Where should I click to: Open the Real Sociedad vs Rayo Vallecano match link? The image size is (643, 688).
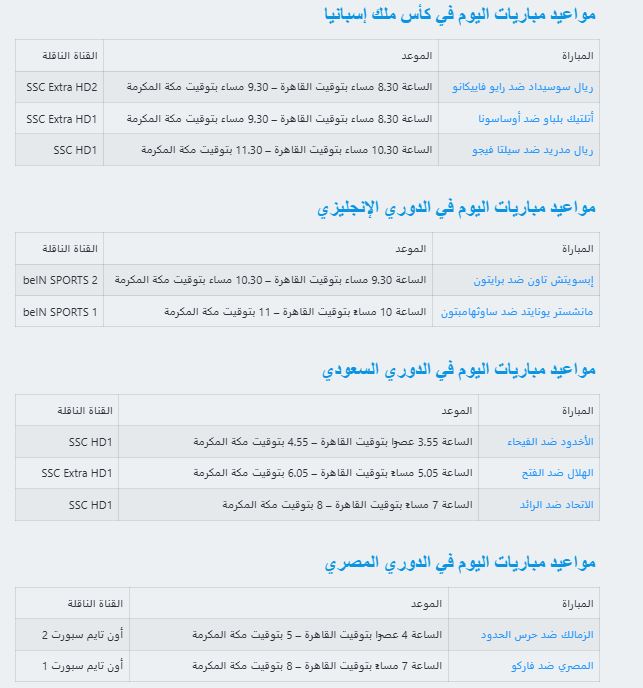click(x=521, y=87)
